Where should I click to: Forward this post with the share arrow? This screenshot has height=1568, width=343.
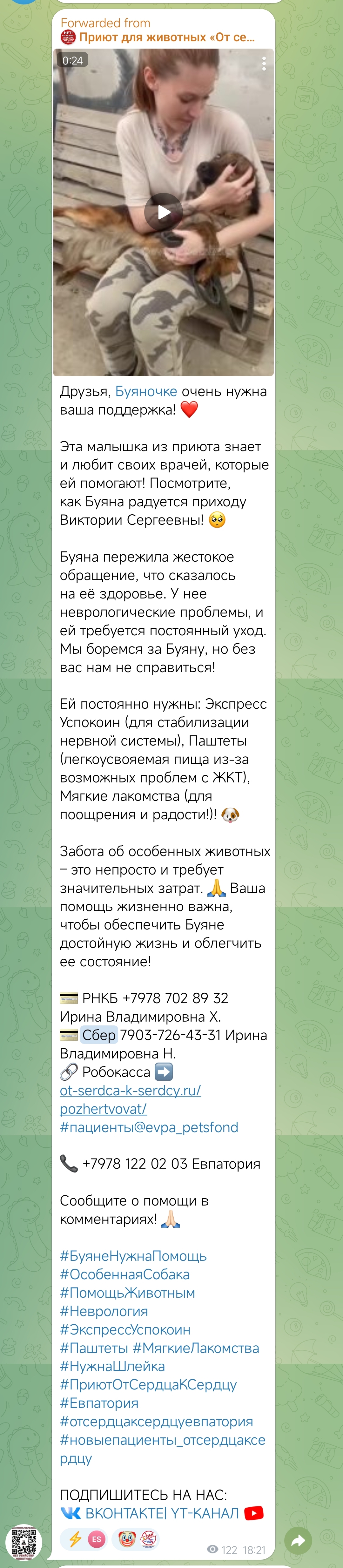[x=298, y=1541]
